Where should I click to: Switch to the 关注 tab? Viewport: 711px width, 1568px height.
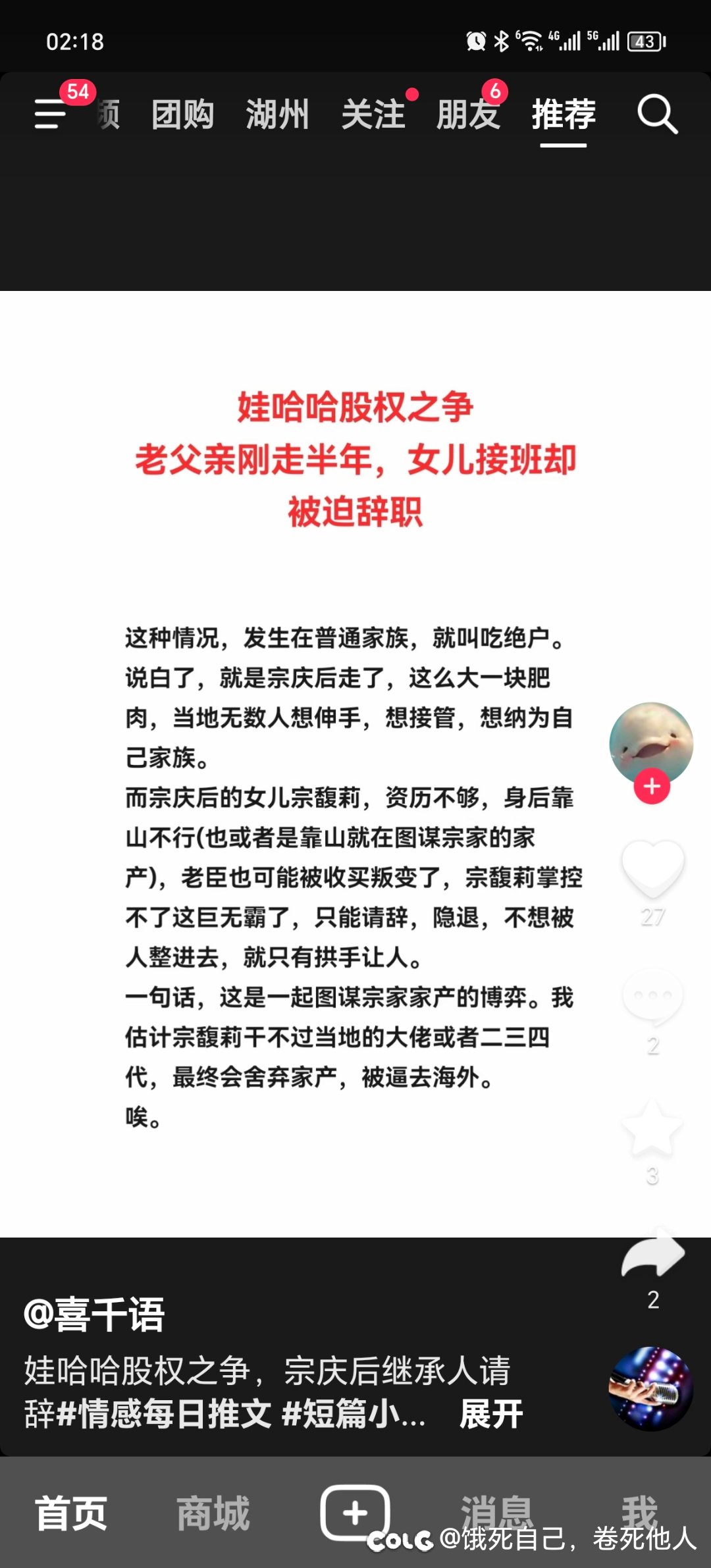coord(373,115)
